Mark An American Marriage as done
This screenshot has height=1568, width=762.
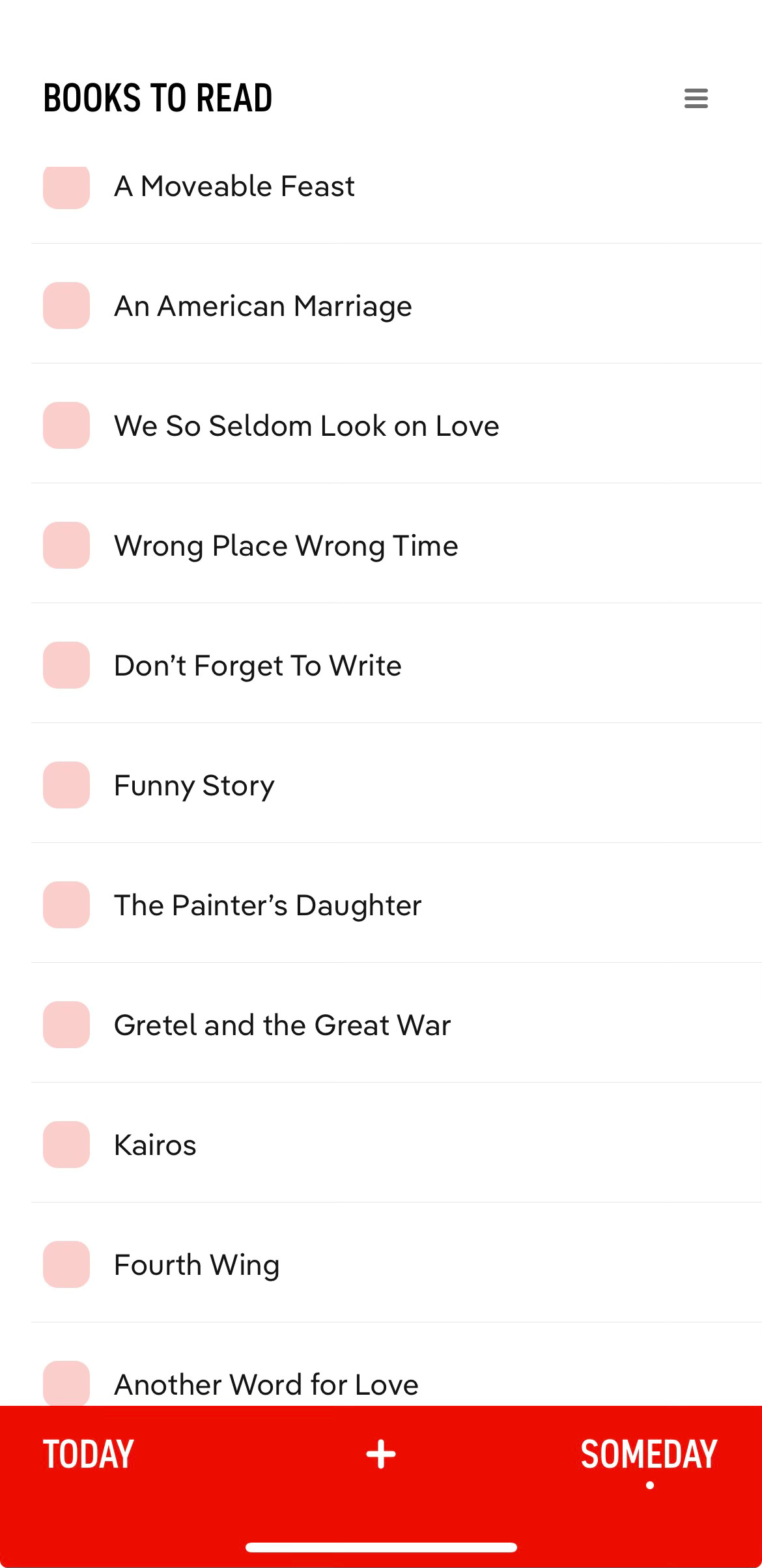pos(66,306)
